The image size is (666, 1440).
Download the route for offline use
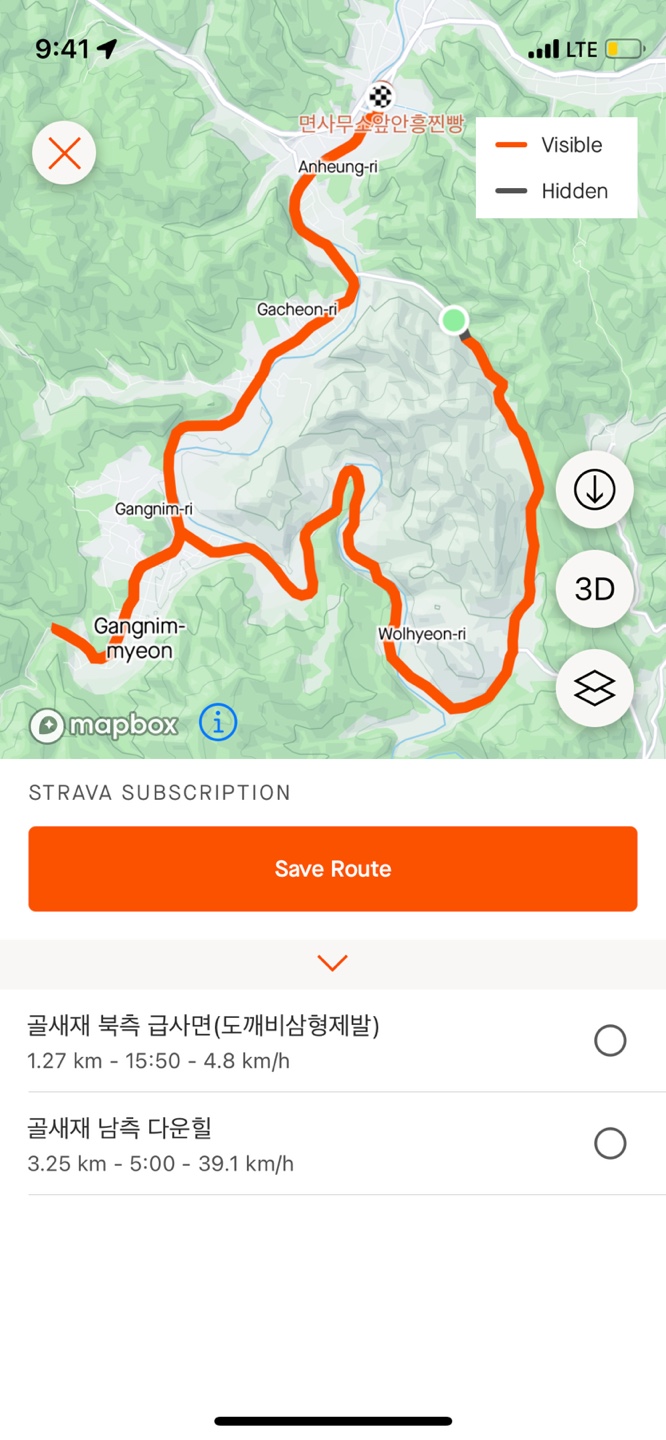pyautogui.click(x=594, y=490)
